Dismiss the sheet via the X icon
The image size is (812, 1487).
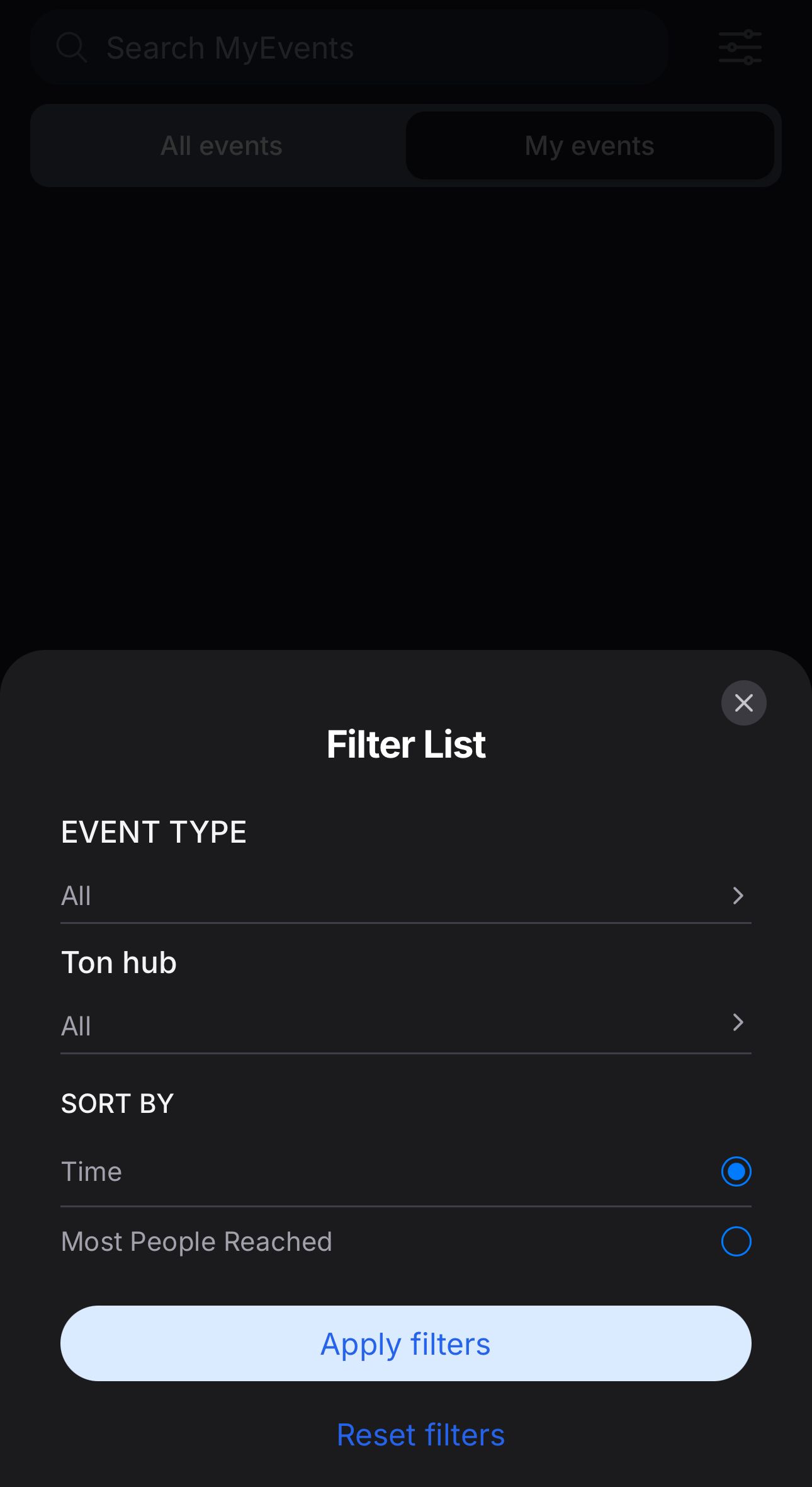pos(744,703)
